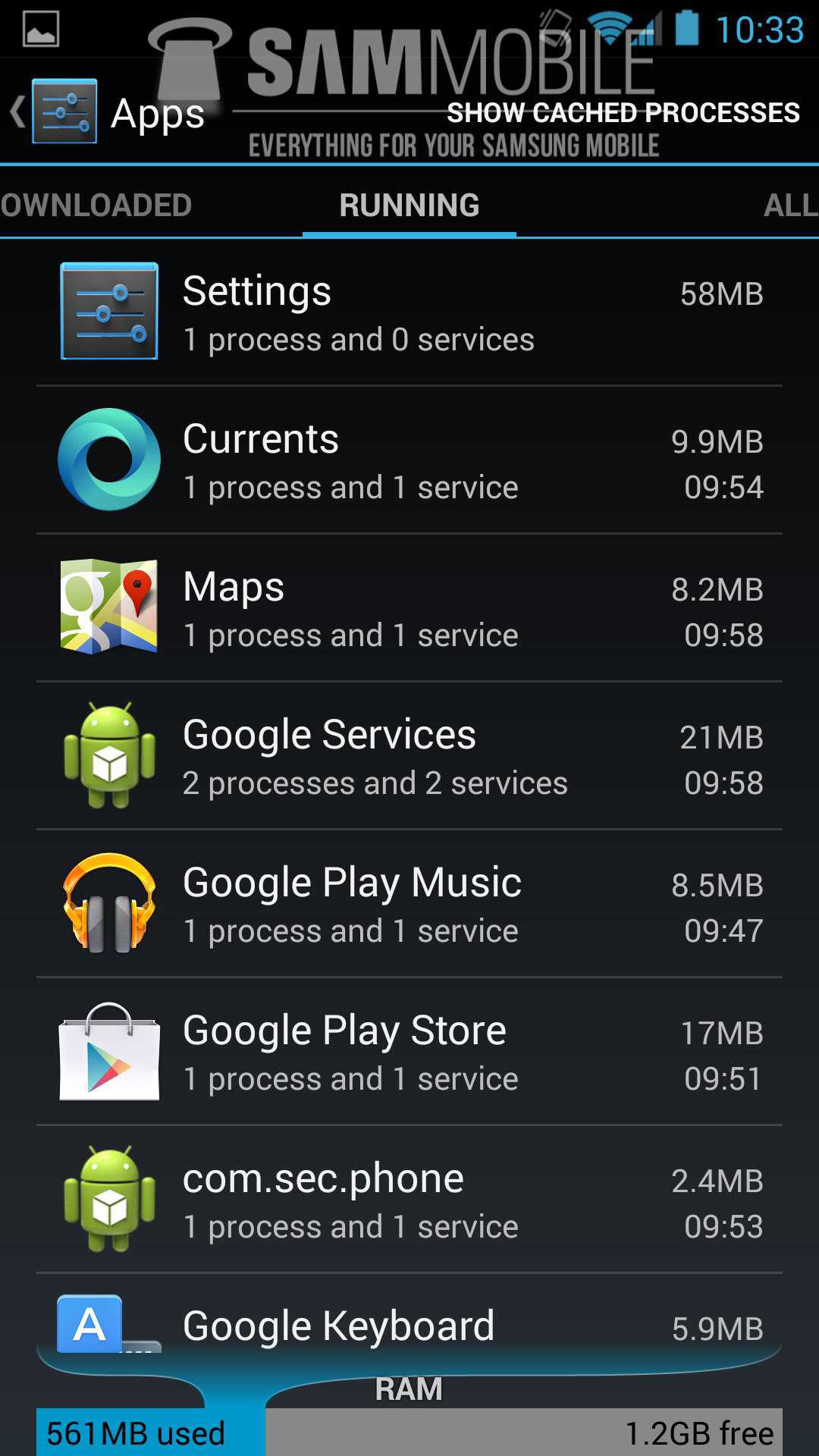Switch to the Downloaded tab
Screen dimensions: 819x1456
pos(96,206)
